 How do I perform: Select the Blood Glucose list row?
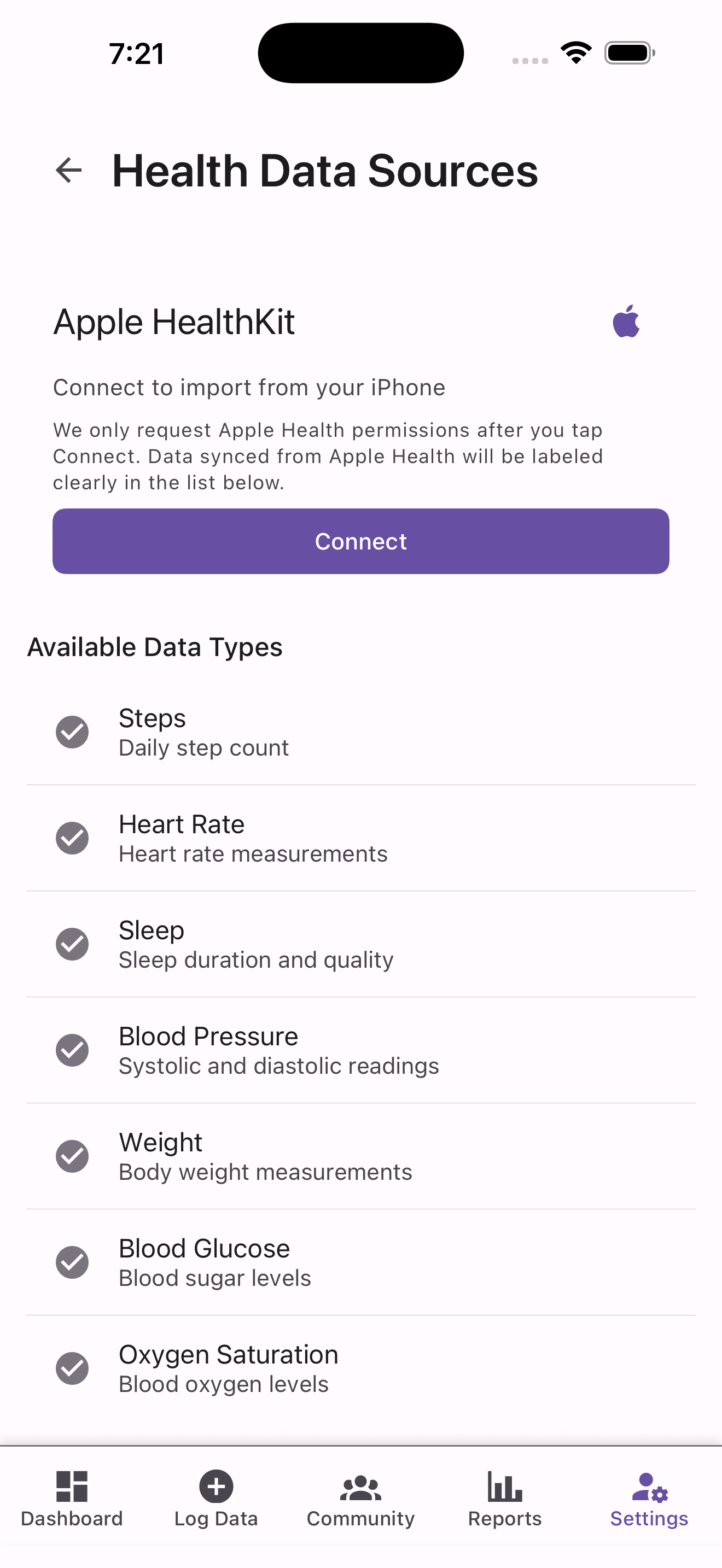point(360,1262)
